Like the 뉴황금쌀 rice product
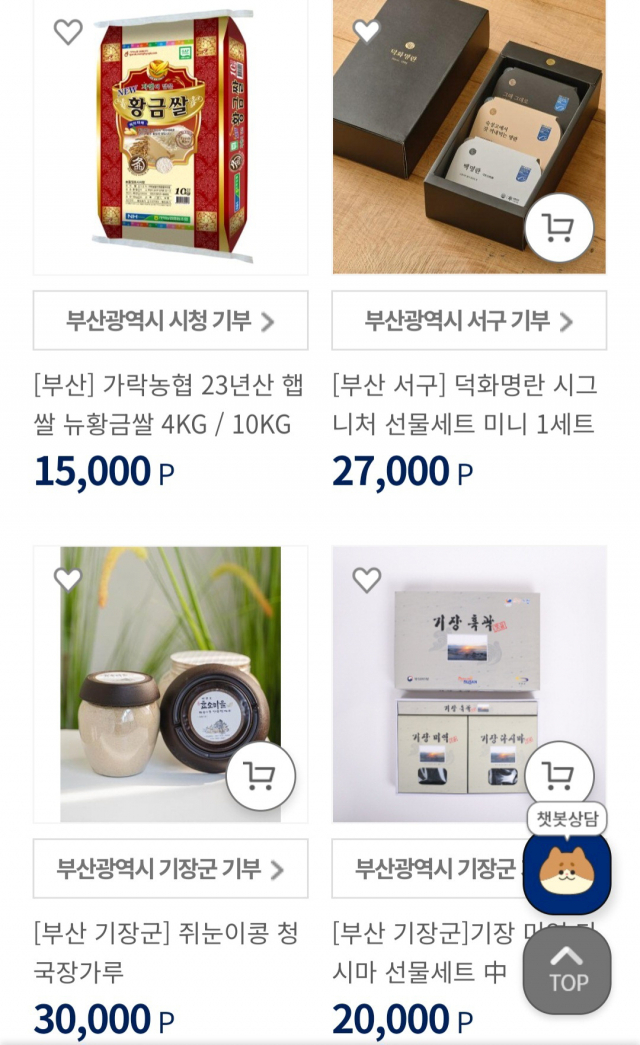This screenshot has height=1045, width=640. [x=68, y=32]
